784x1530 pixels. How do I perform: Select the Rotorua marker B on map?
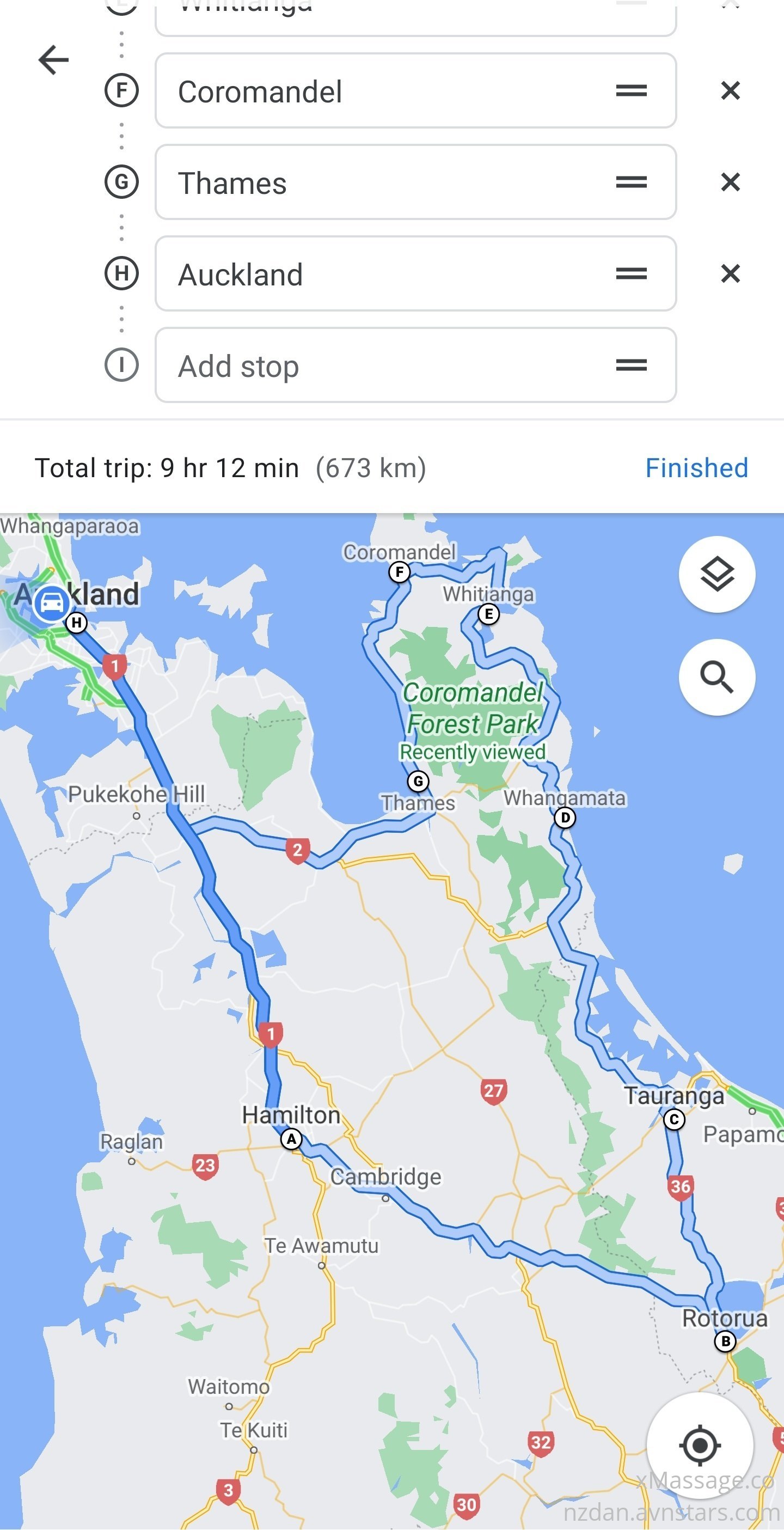click(725, 1341)
